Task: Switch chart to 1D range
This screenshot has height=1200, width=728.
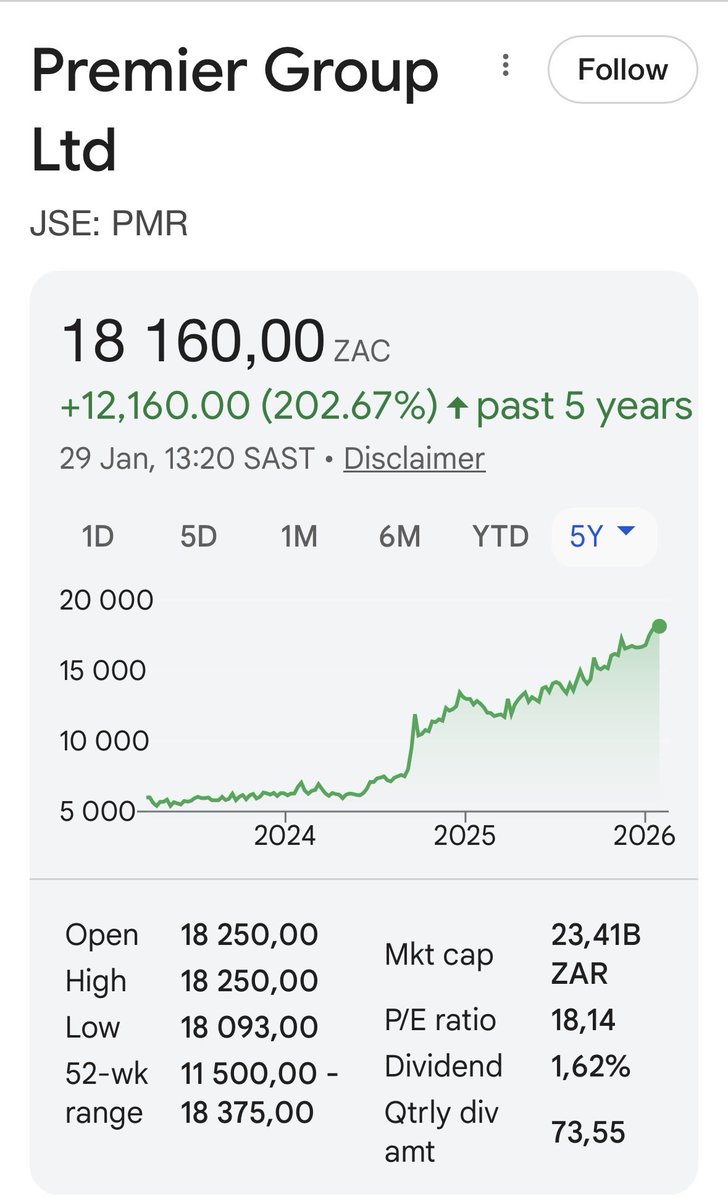Action: coord(97,537)
